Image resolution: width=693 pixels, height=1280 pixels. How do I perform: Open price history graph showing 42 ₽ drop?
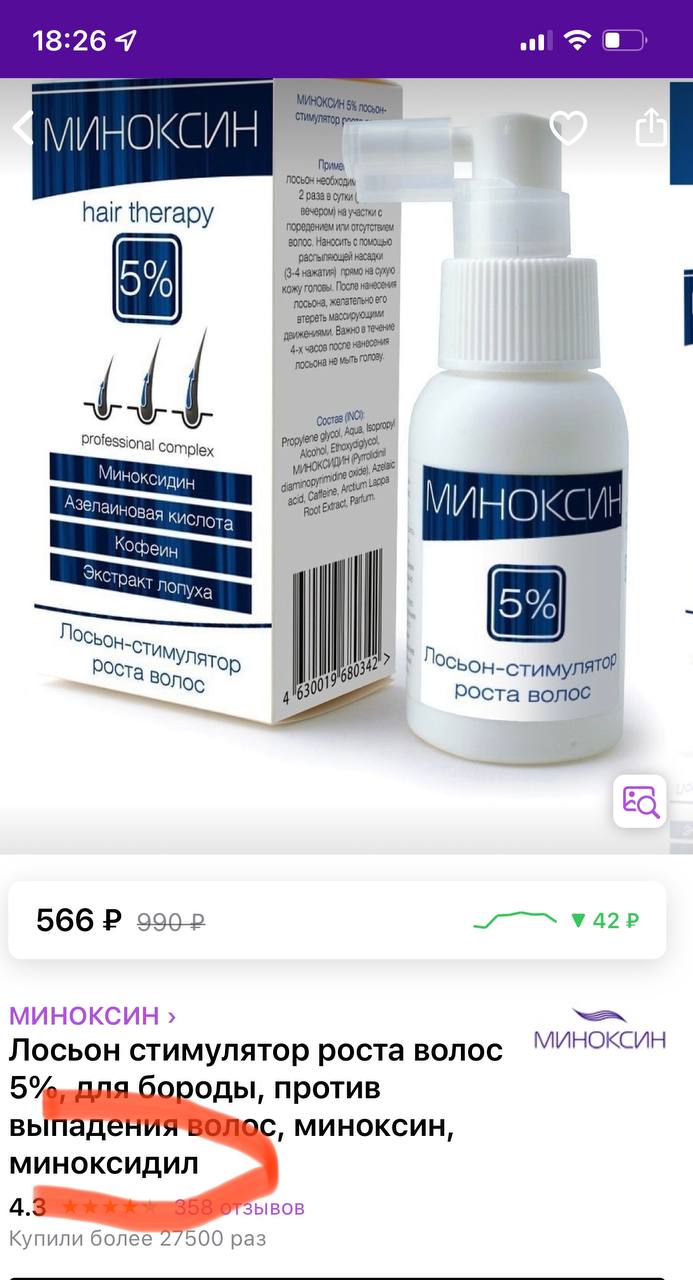tap(556, 920)
